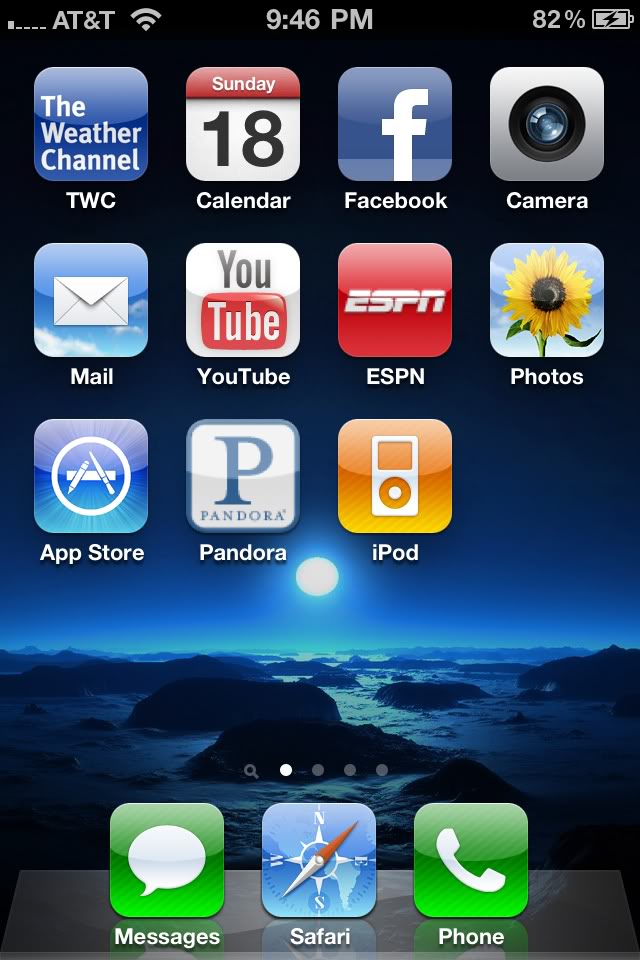Open the Phone app

(471, 860)
